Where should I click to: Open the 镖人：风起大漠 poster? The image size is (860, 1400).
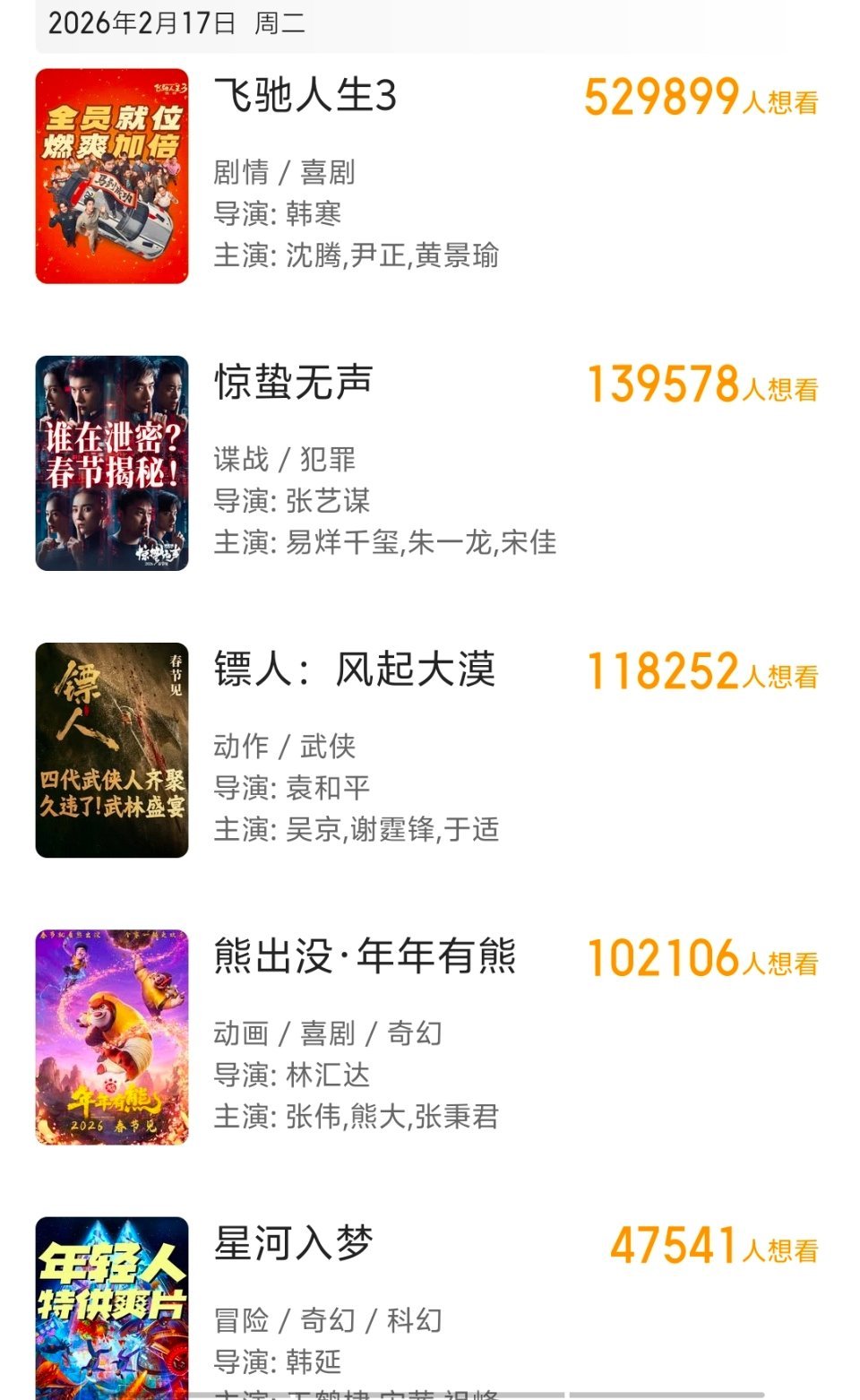112,751
